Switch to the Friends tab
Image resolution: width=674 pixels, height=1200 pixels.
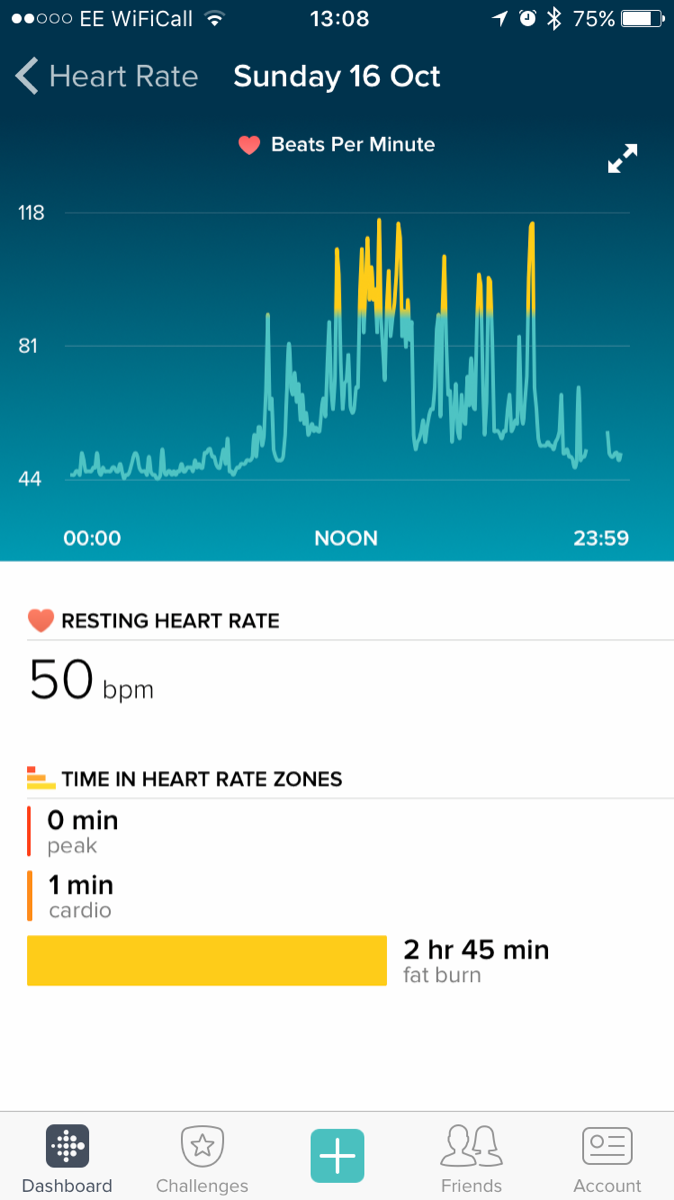[x=471, y=1158]
